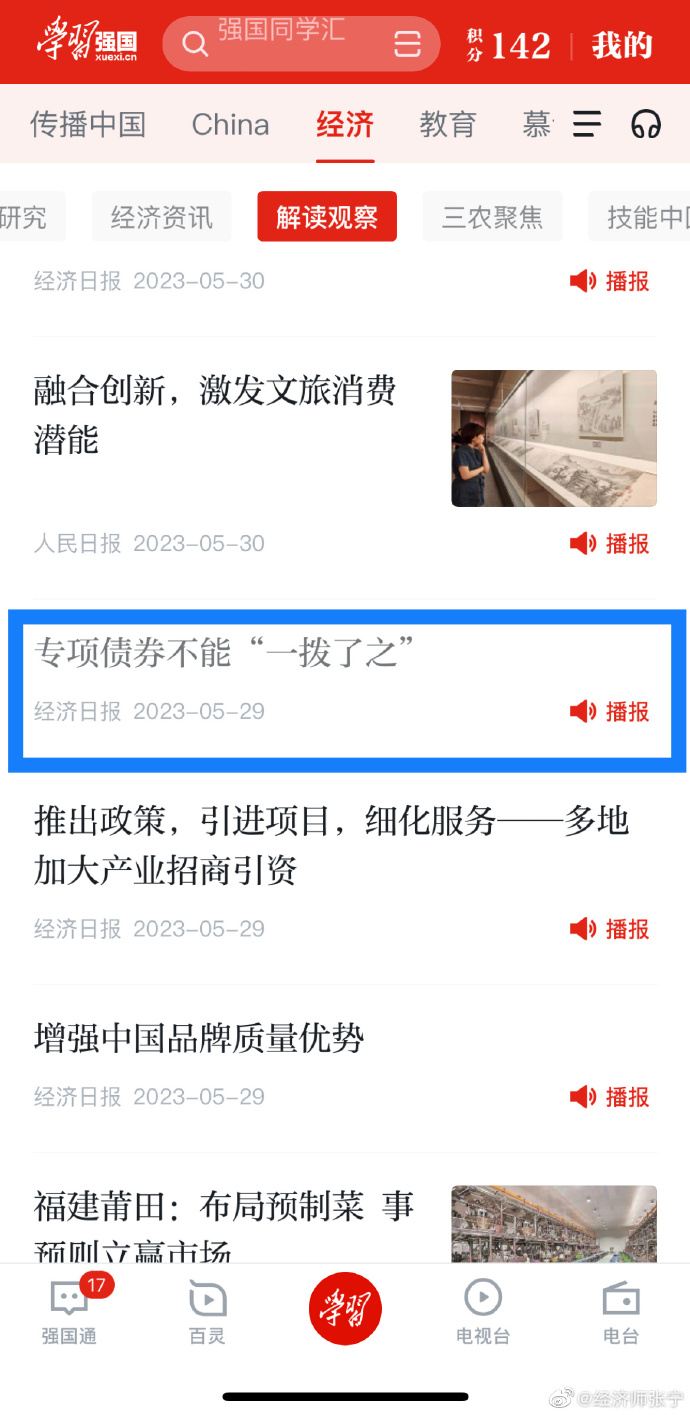Go to the 百灵 tab
The height and width of the screenshot is (1415, 690).
(x=207, y=1311)
